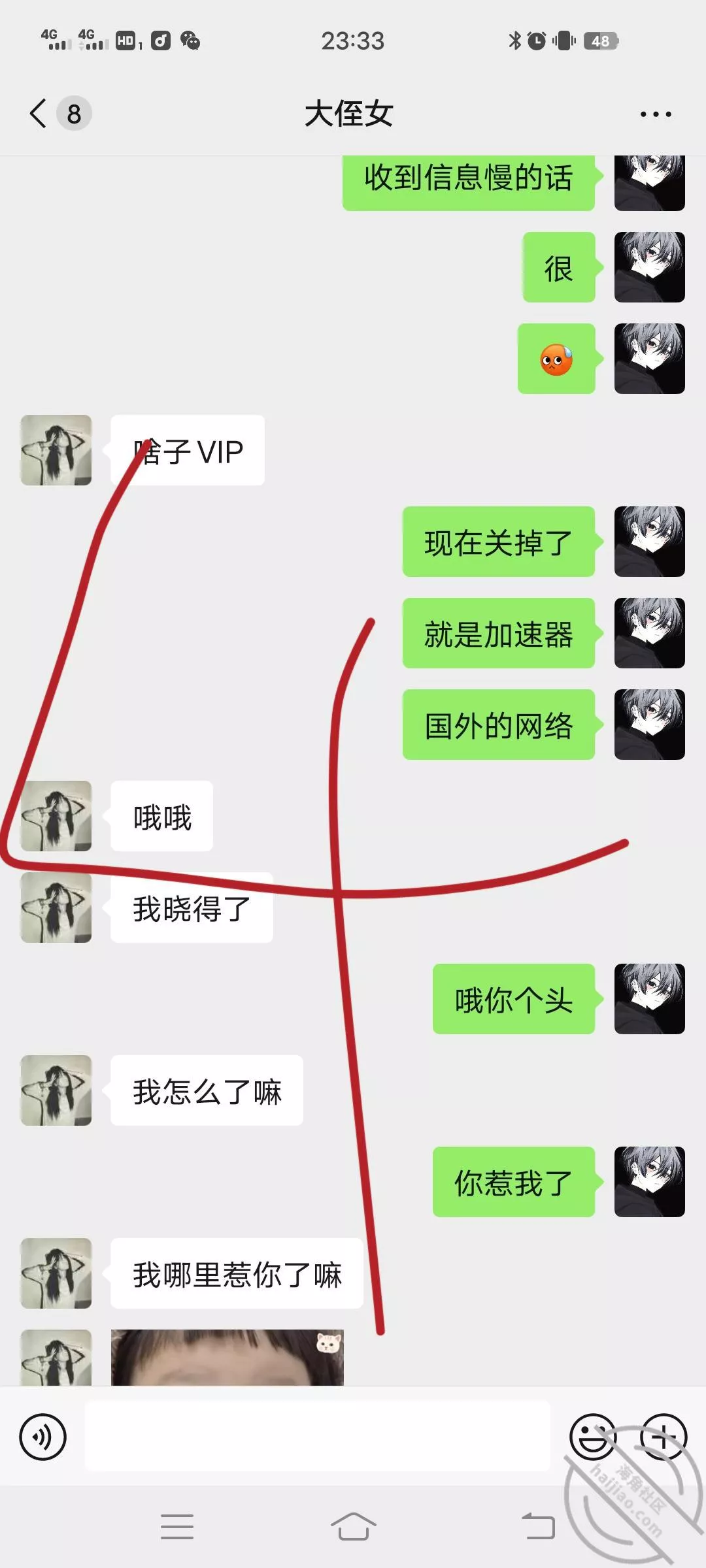The width and height of the screenshot is (706, 1568).
Task: Go back to the chat list
Action: (41, 114)
